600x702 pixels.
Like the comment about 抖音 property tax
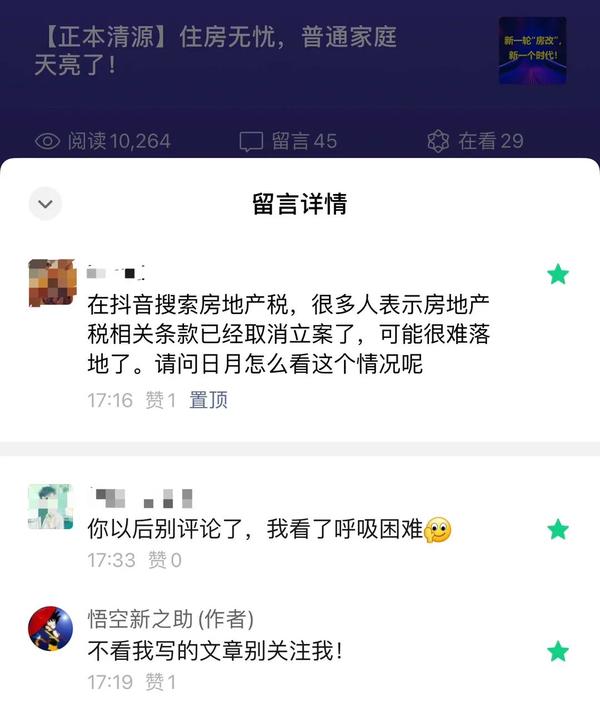click(x=160, y=400)
